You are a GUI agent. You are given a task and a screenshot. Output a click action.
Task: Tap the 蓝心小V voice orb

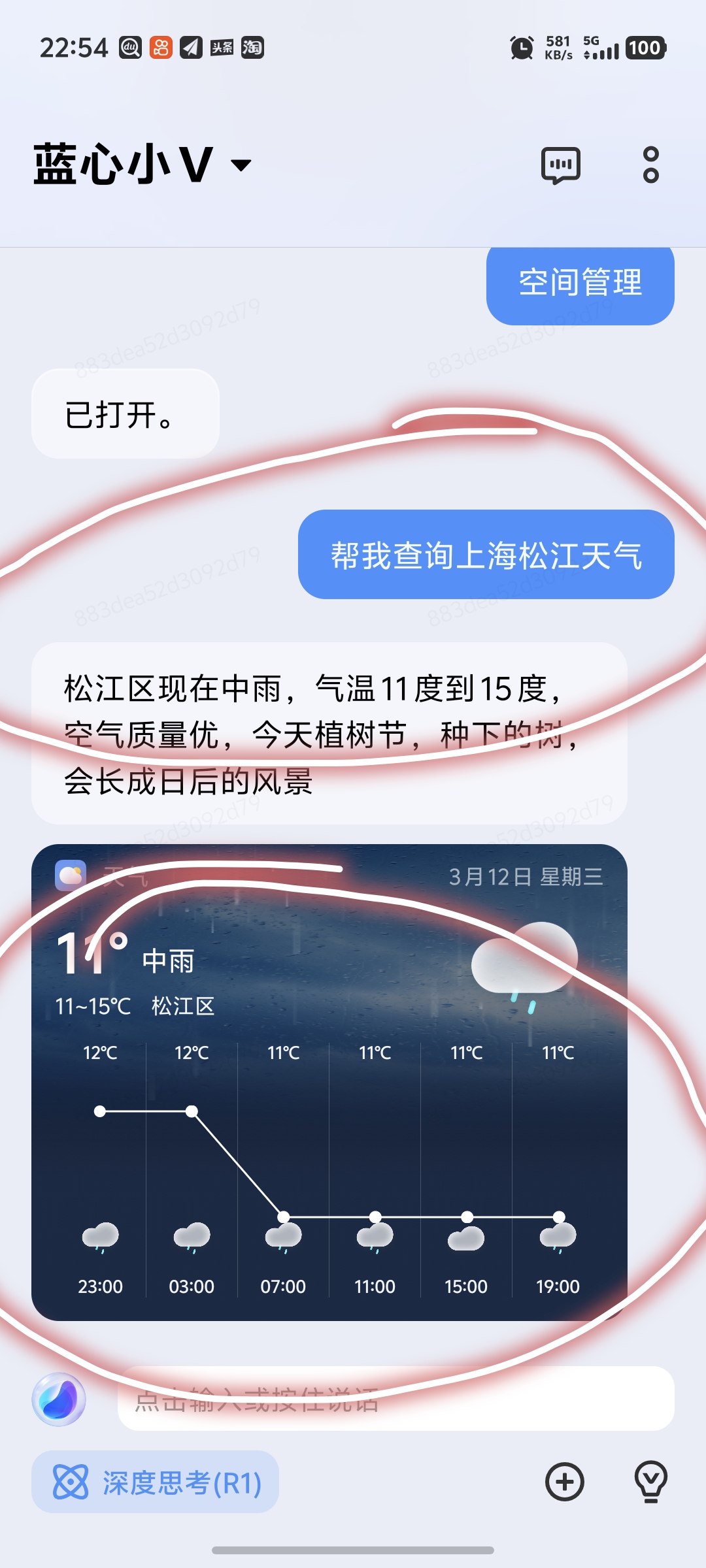(x=59, y=1399)
